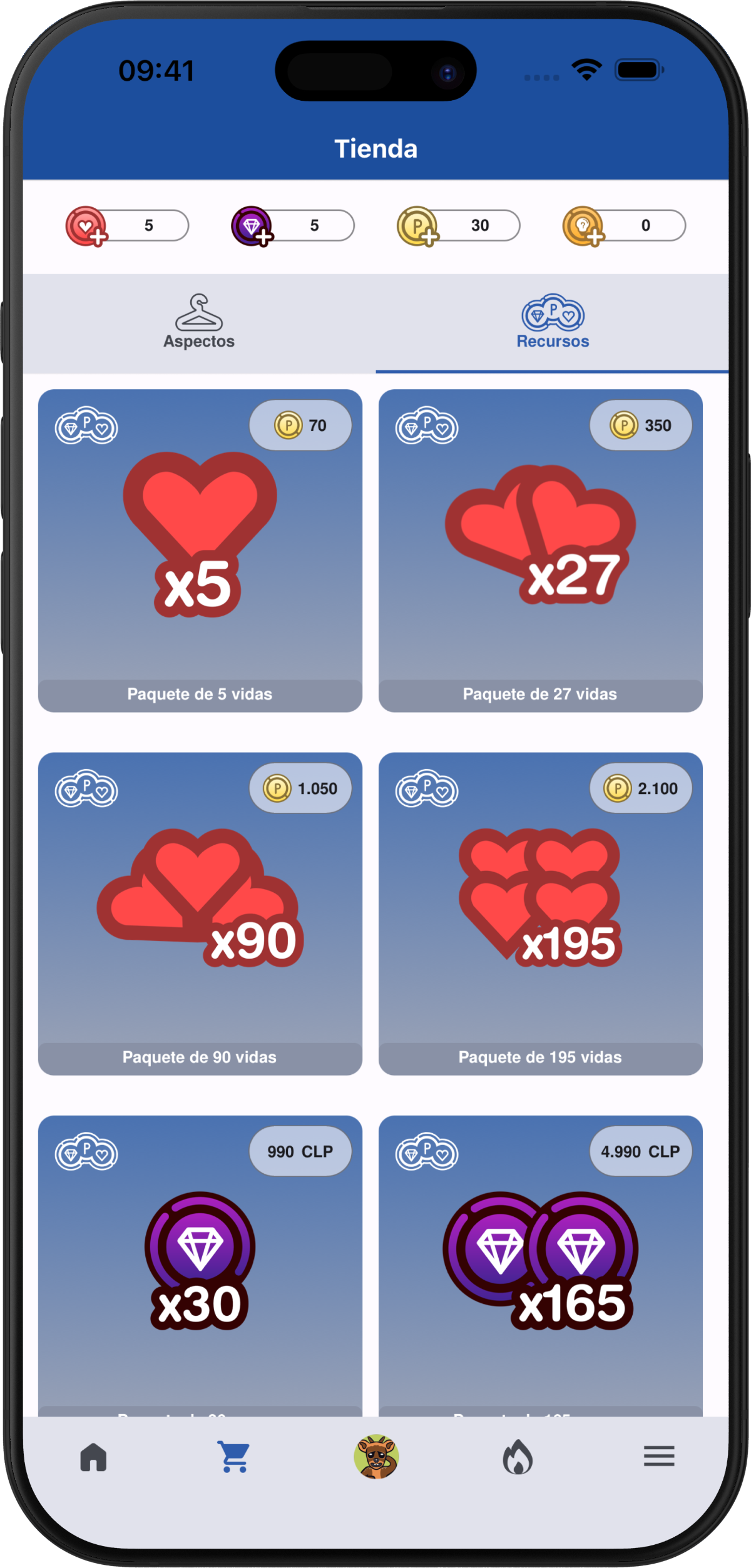
Task: Tap the 990 CLP price badge
Action: coord(300,1151)
